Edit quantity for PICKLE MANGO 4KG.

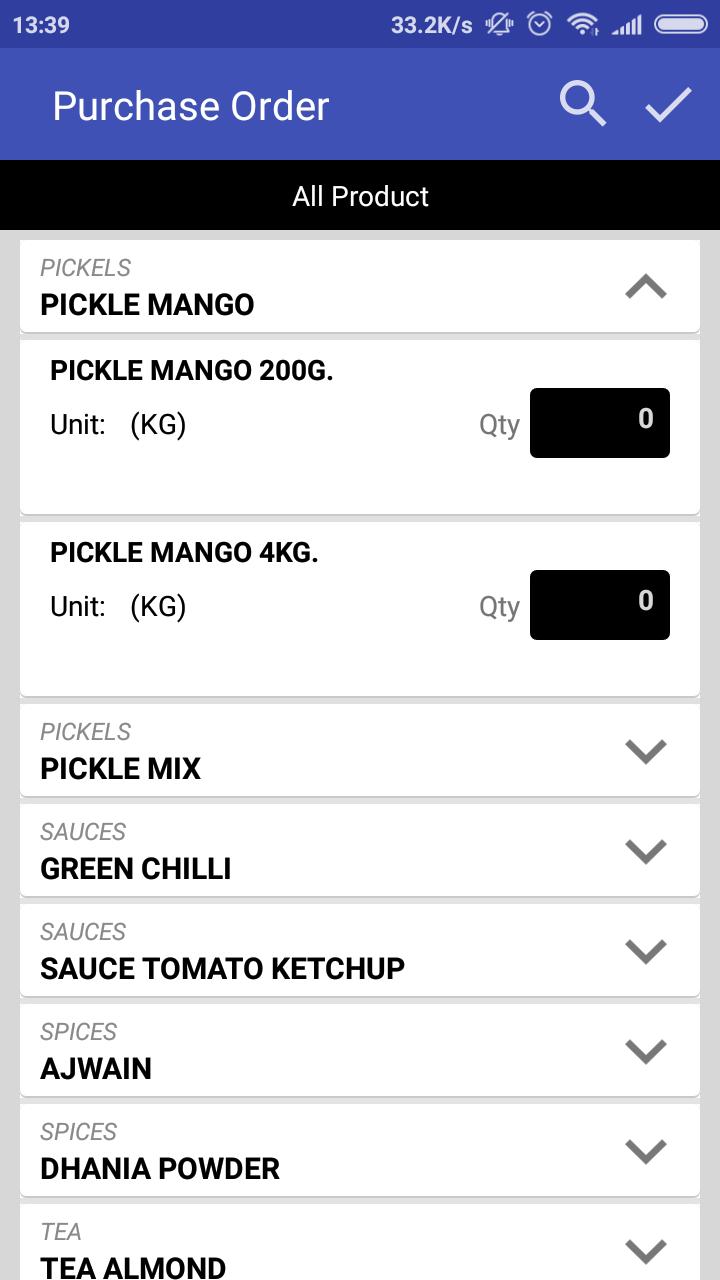[x=600, y=605]
